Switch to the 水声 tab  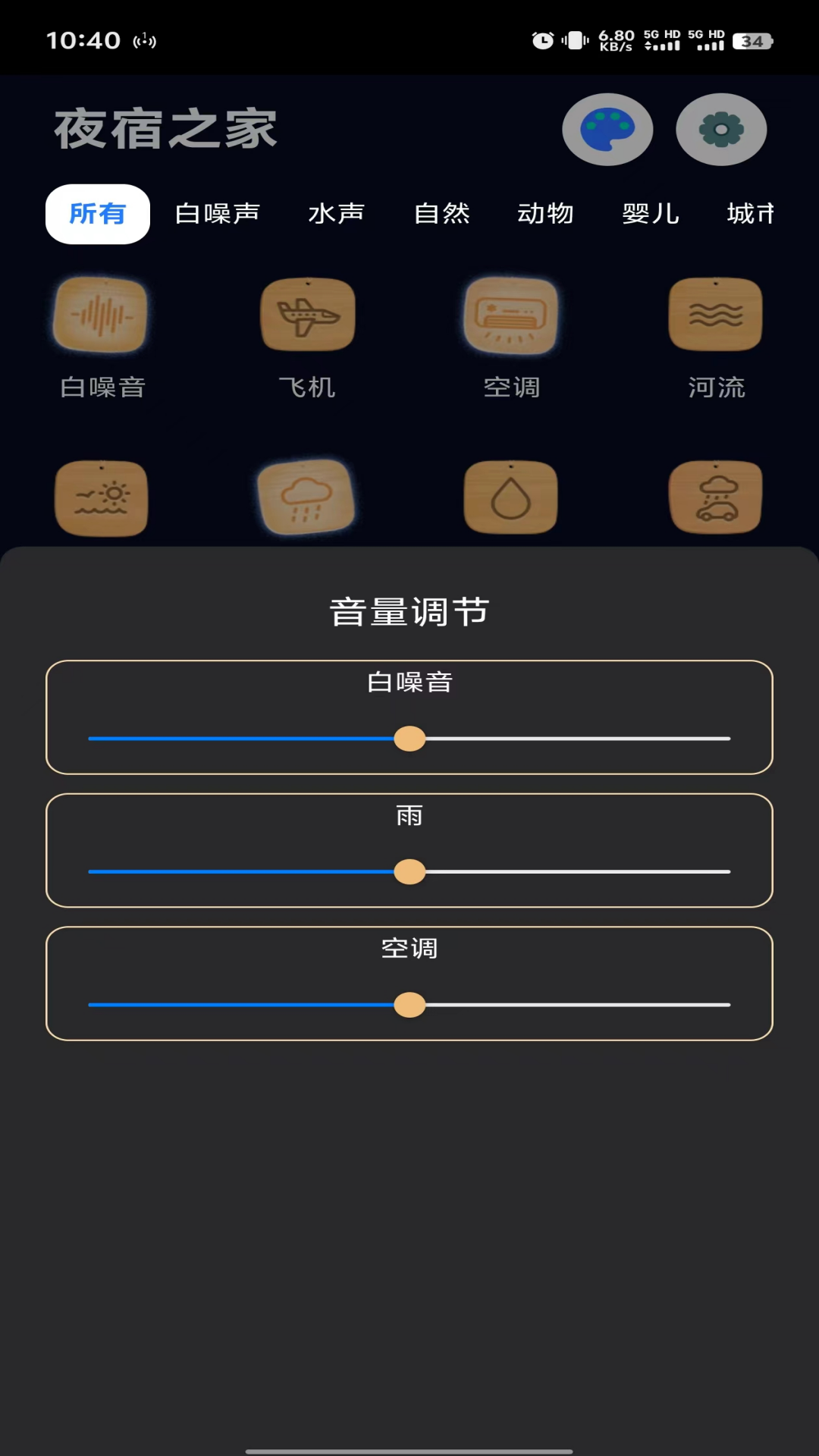point(336,214)
